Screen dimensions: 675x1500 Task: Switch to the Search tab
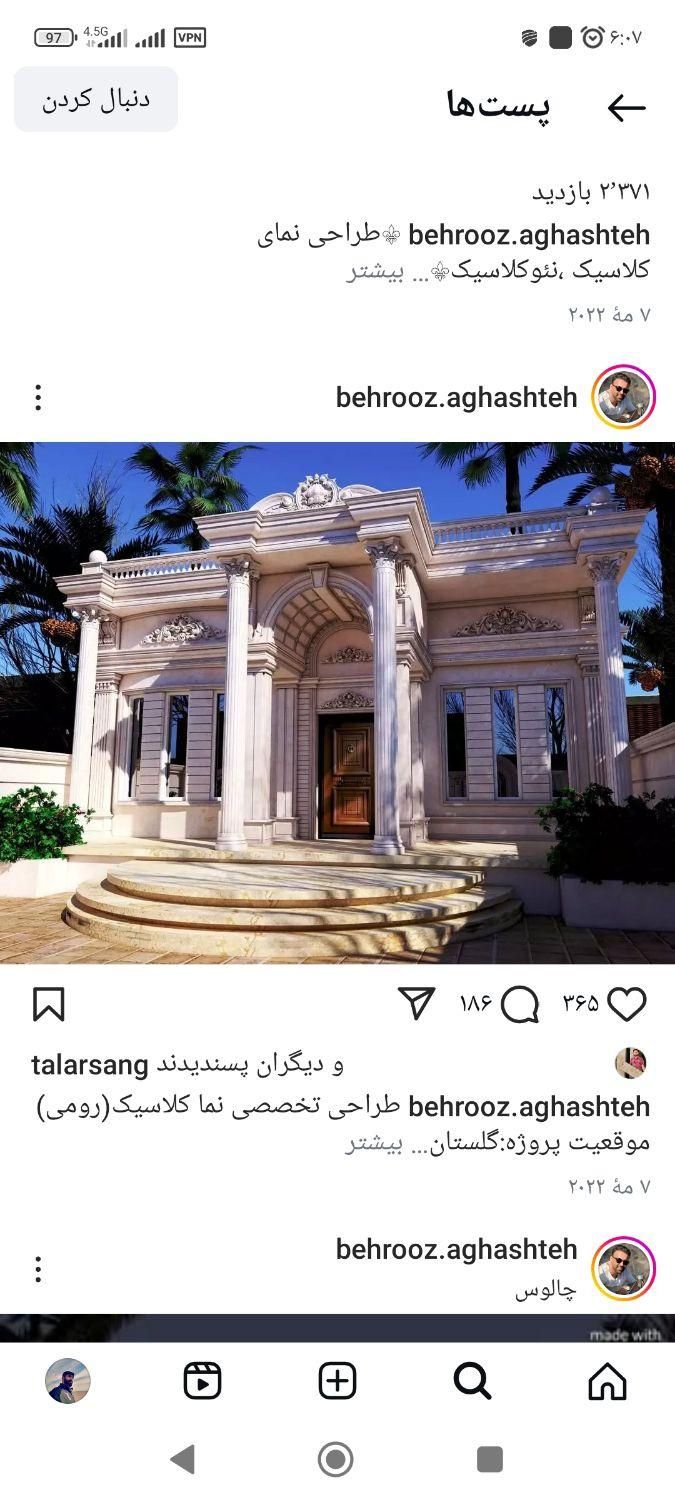click(472, 1381)
